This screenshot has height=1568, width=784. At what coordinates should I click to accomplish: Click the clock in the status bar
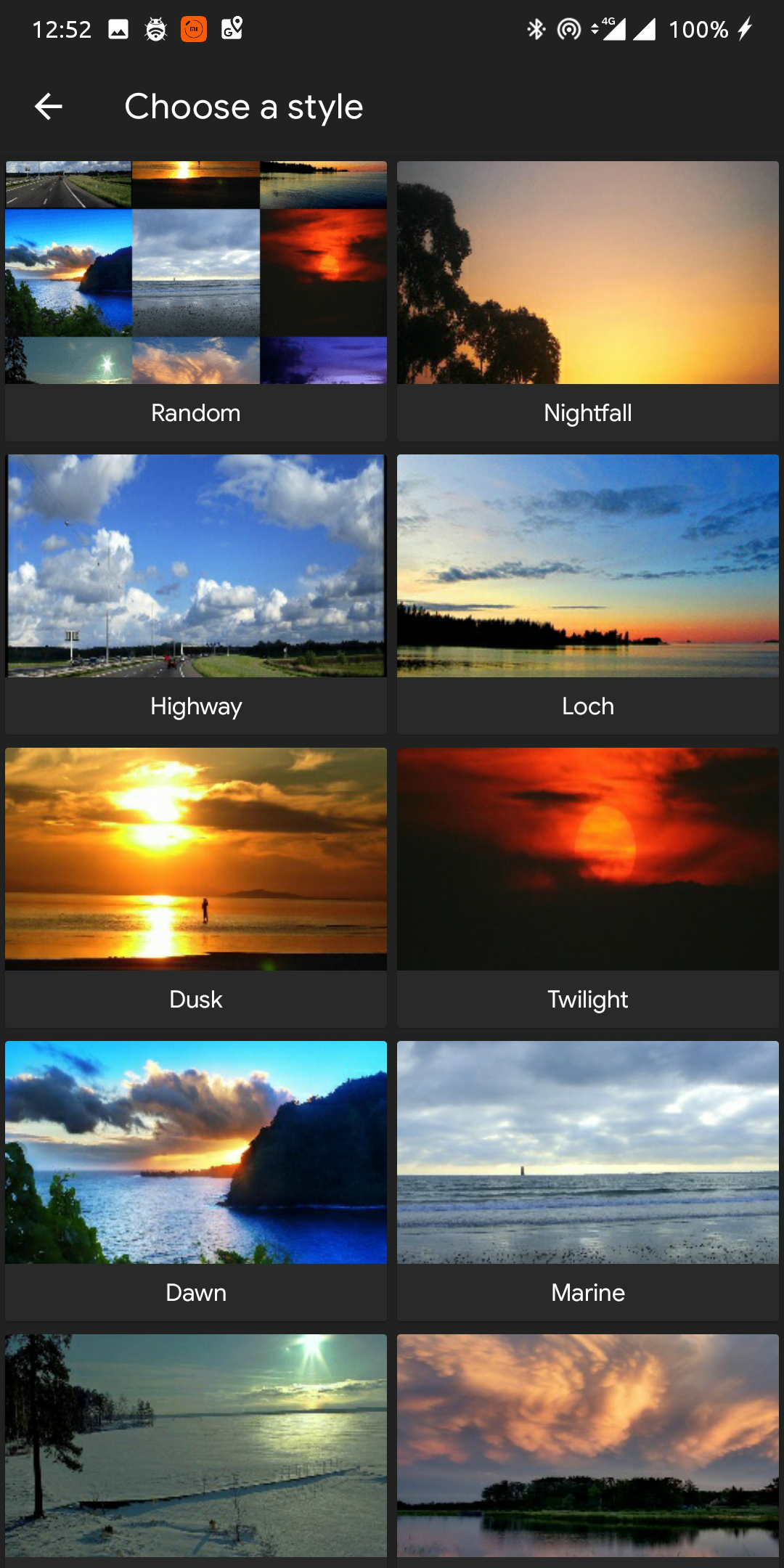(x=62, y=29)
